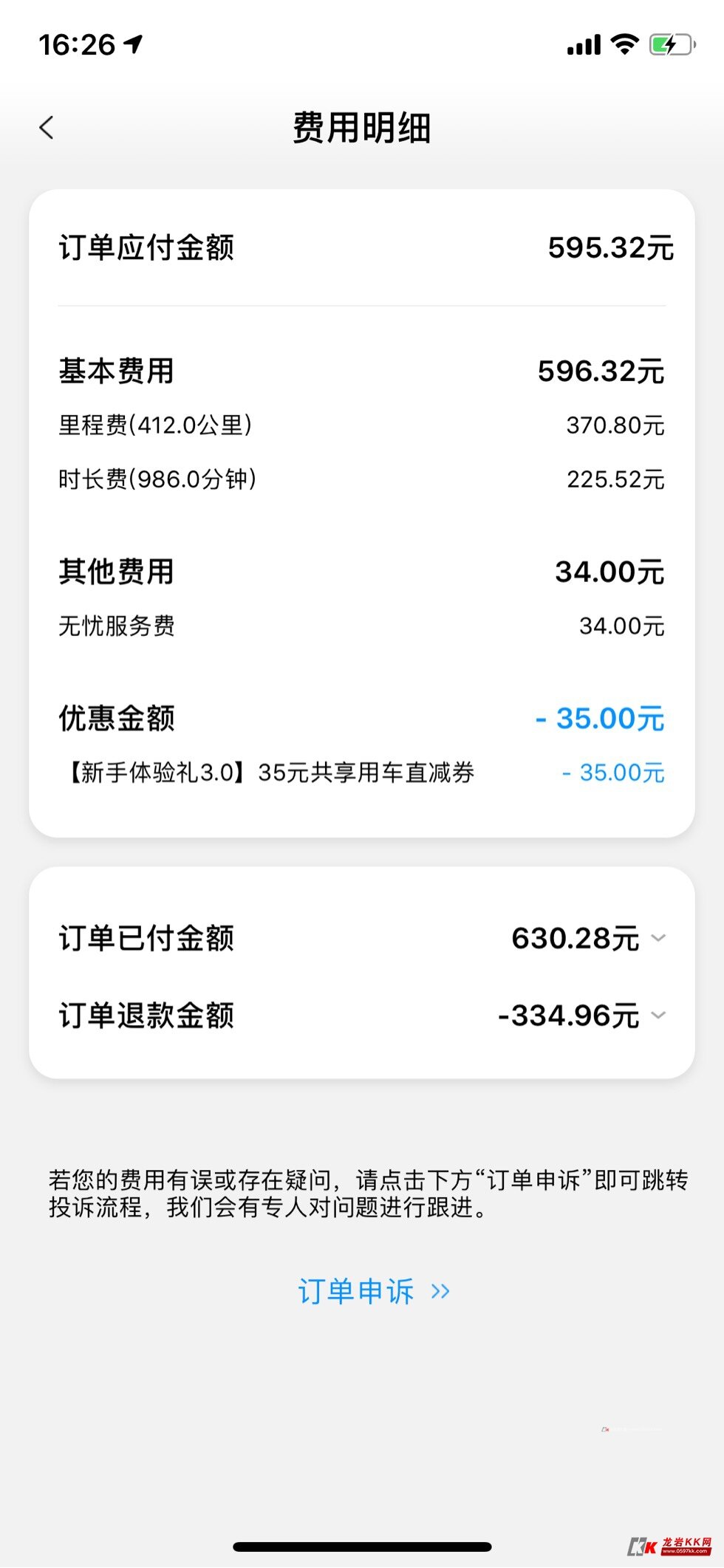Collapse the paid amount detail chevron

[x=658, y=938]
